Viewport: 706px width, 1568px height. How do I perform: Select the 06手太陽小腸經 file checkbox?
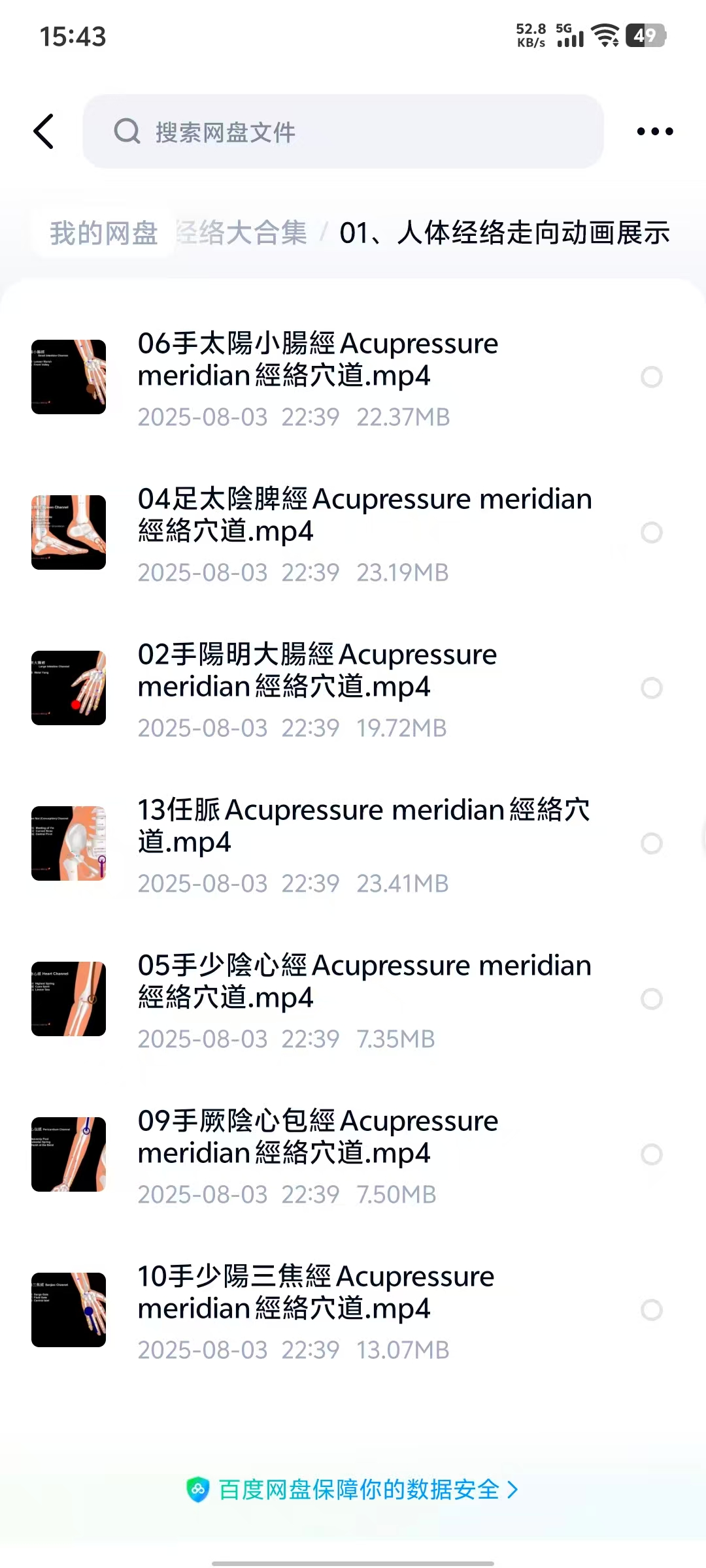(x=651, y=377)
